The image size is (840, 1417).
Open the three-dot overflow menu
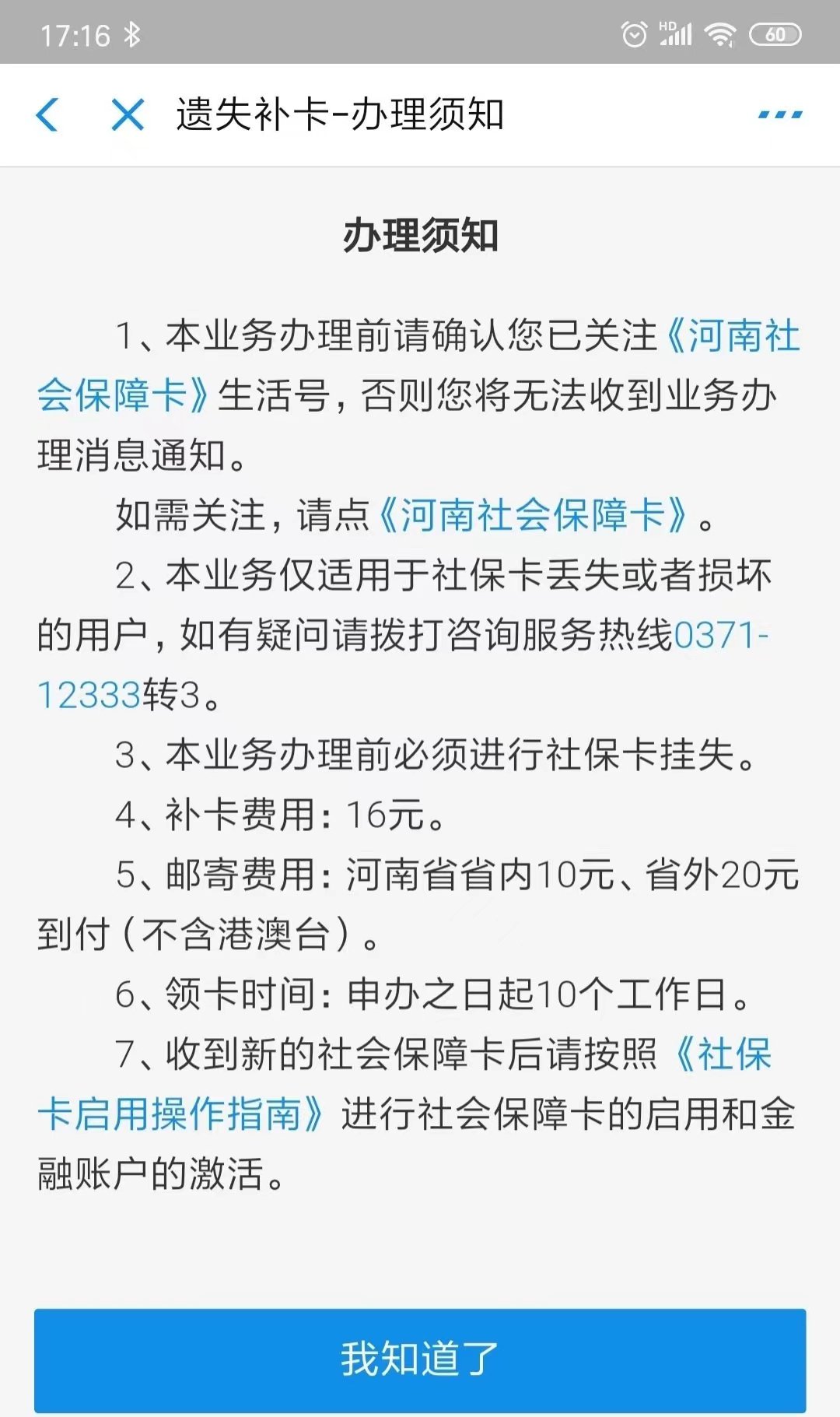(779, 115)
